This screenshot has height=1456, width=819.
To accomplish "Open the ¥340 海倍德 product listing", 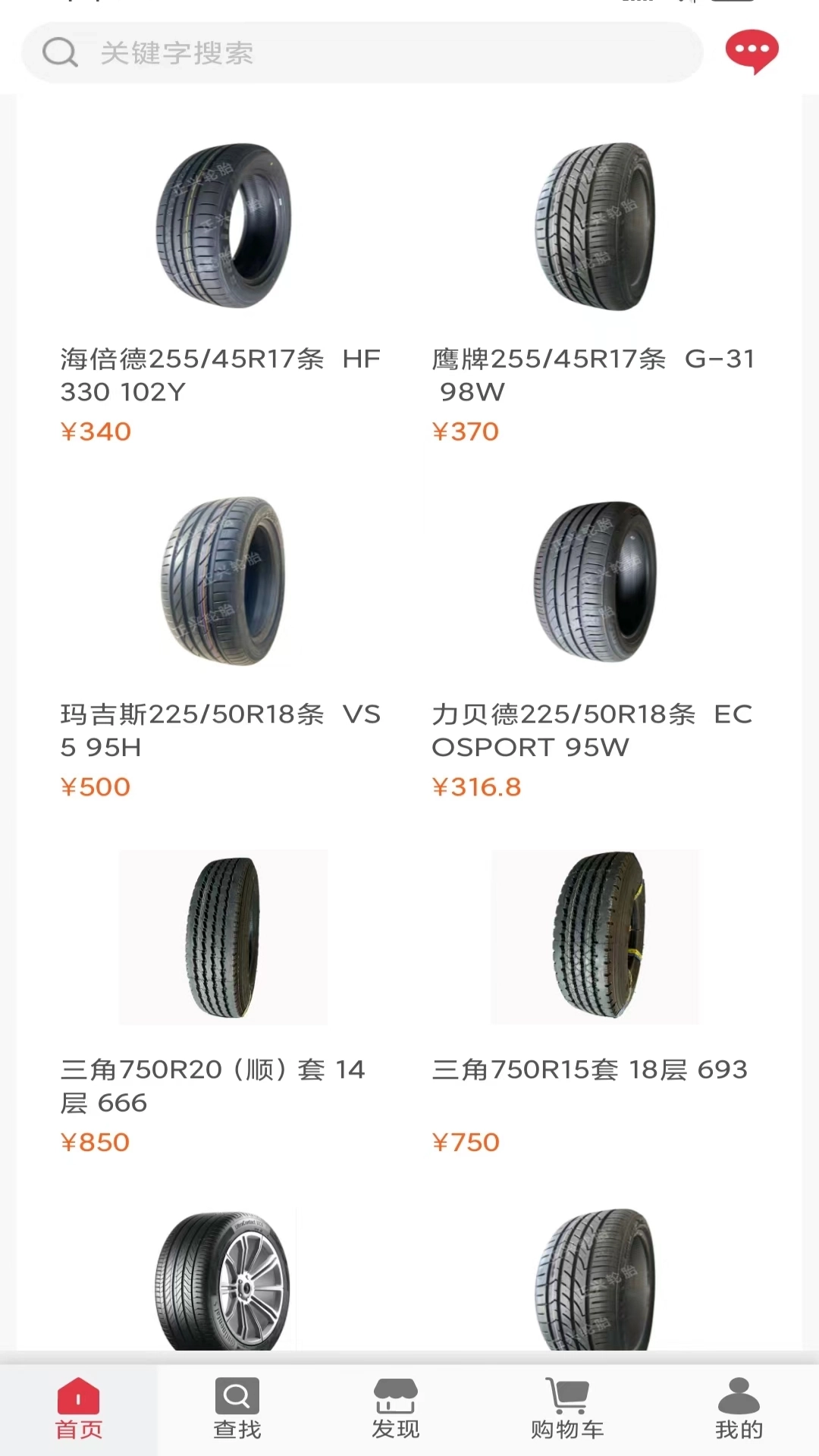I will pos(96,431).
